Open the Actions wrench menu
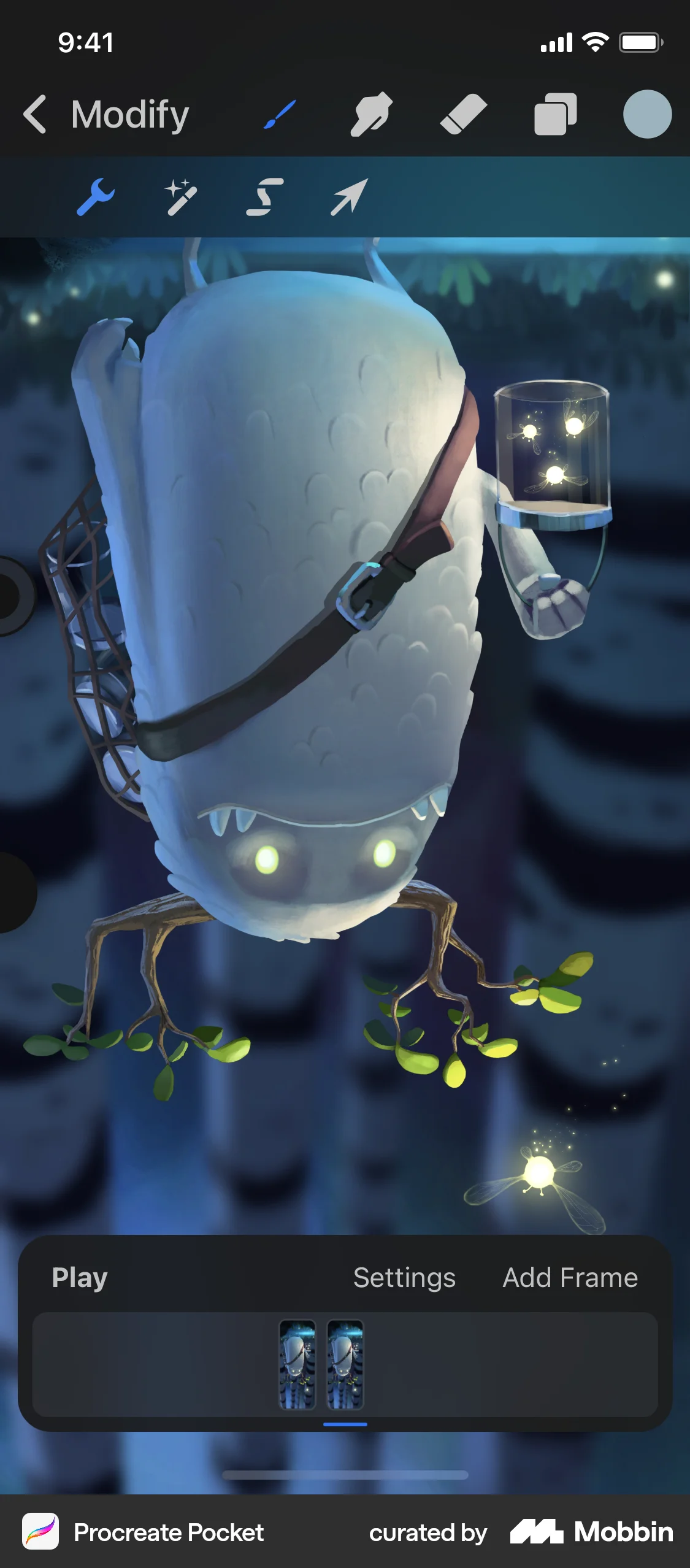This screenshot has width=690, height=1568. point(95,197)
